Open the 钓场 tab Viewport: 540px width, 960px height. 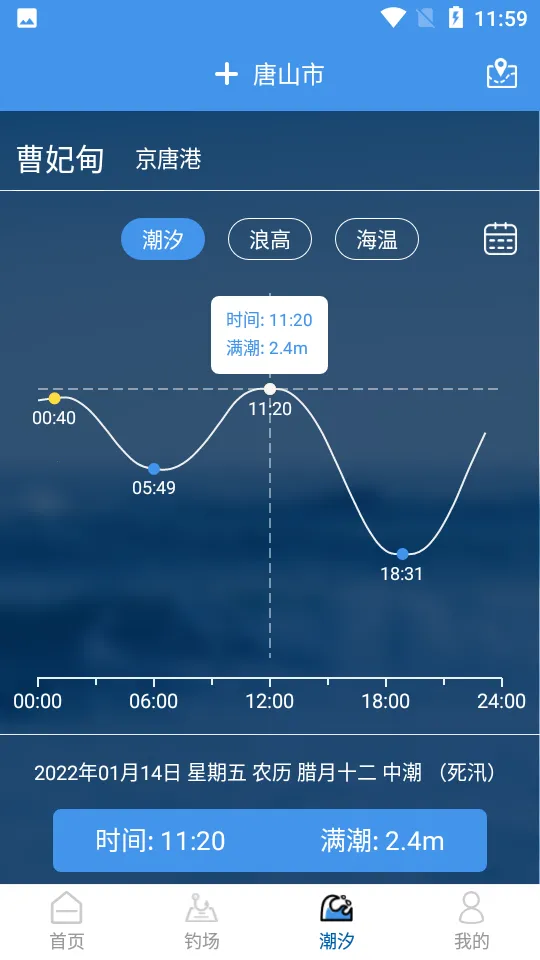(202, 921)
